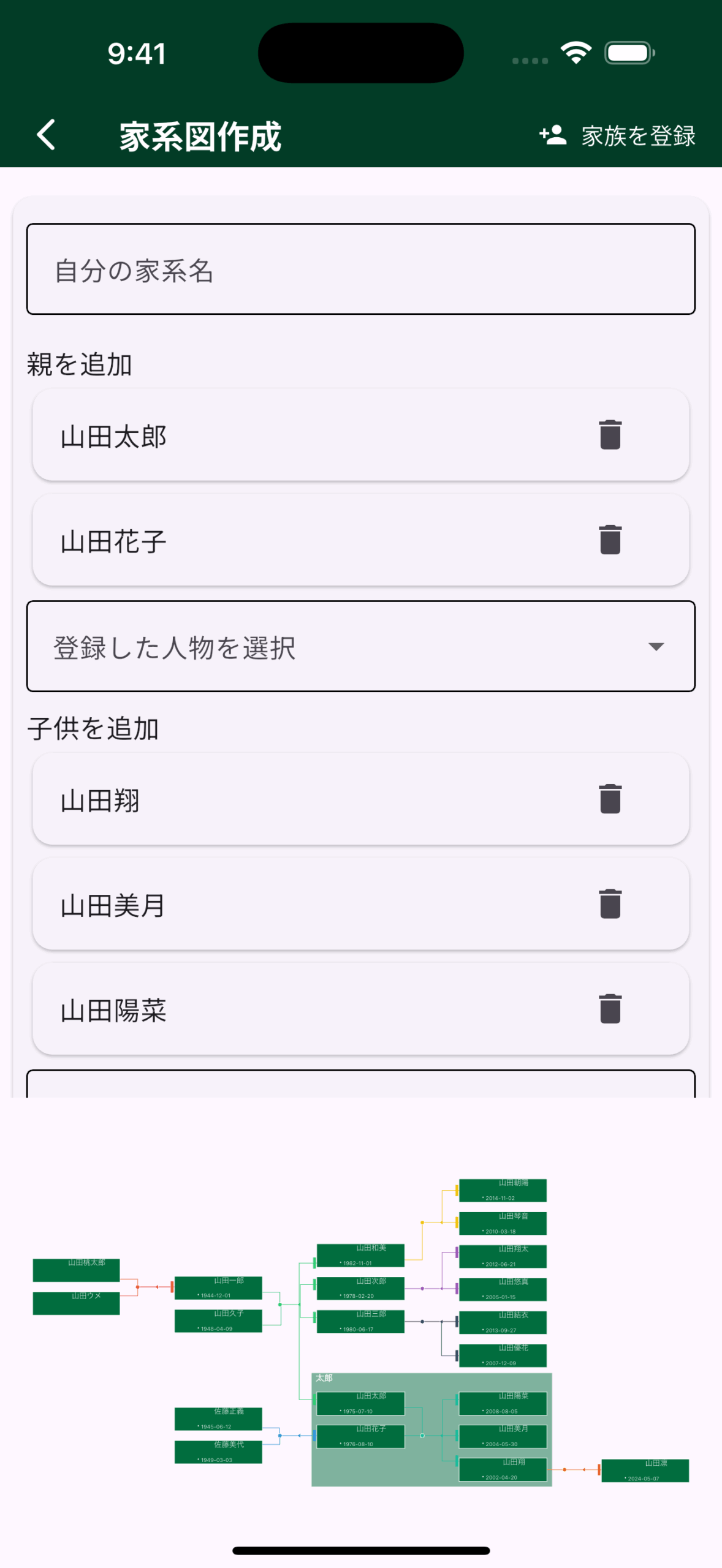Expand the 登録した人物を選択 dropdown

pyautogui.click(x=360, y=647)
